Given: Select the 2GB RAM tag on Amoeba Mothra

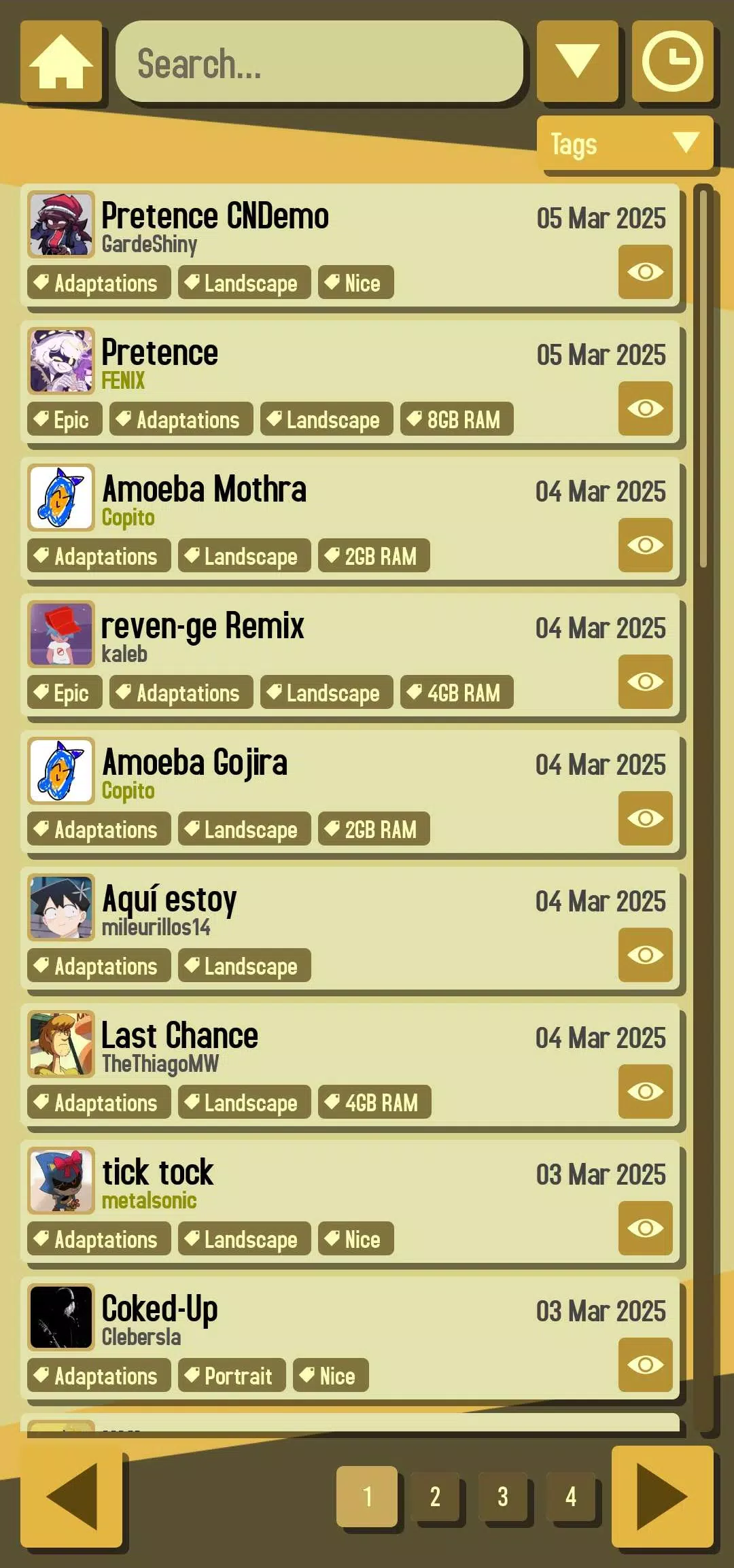Looking at the screenshot, I should (x=374, y=556).
